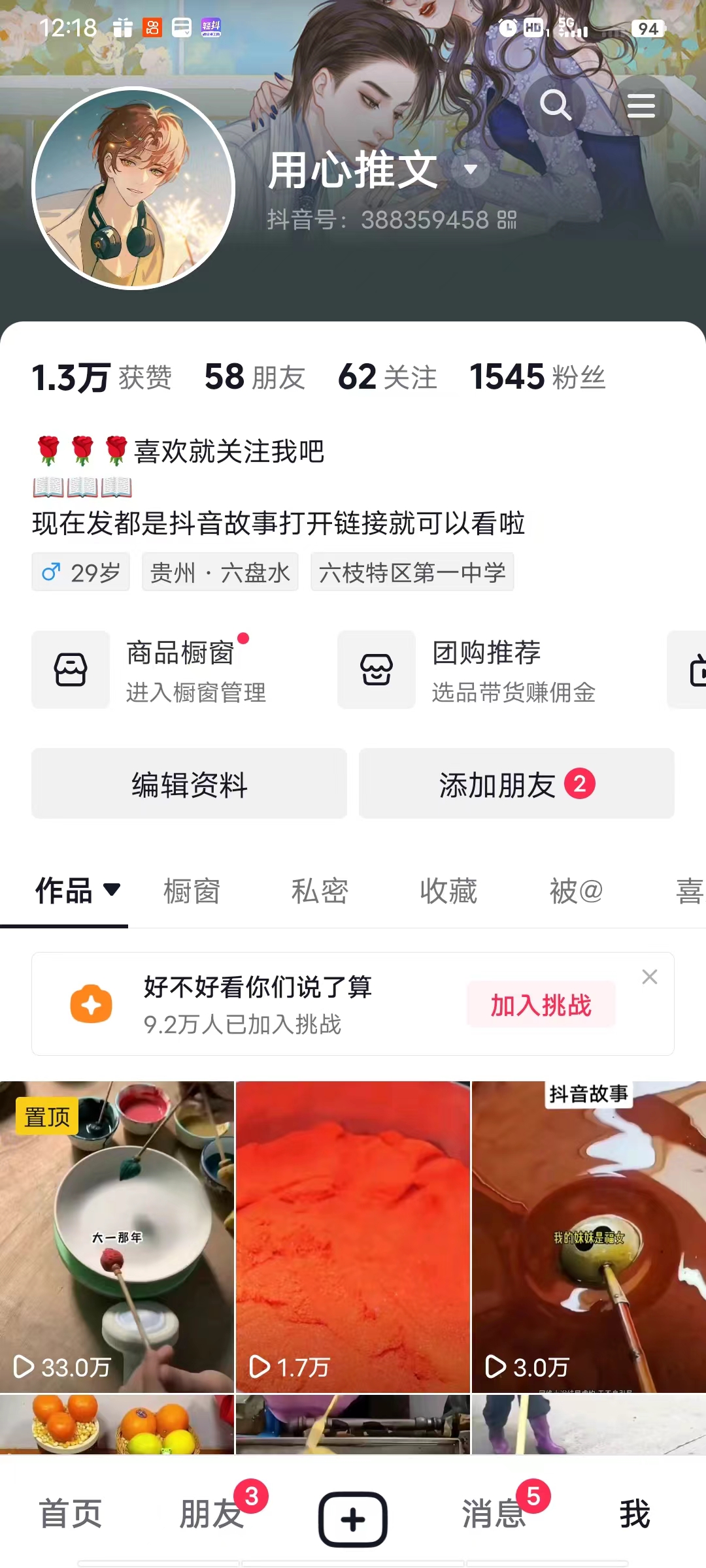Open the QR code icon next to 抖音号

click(x=507, y=220)
